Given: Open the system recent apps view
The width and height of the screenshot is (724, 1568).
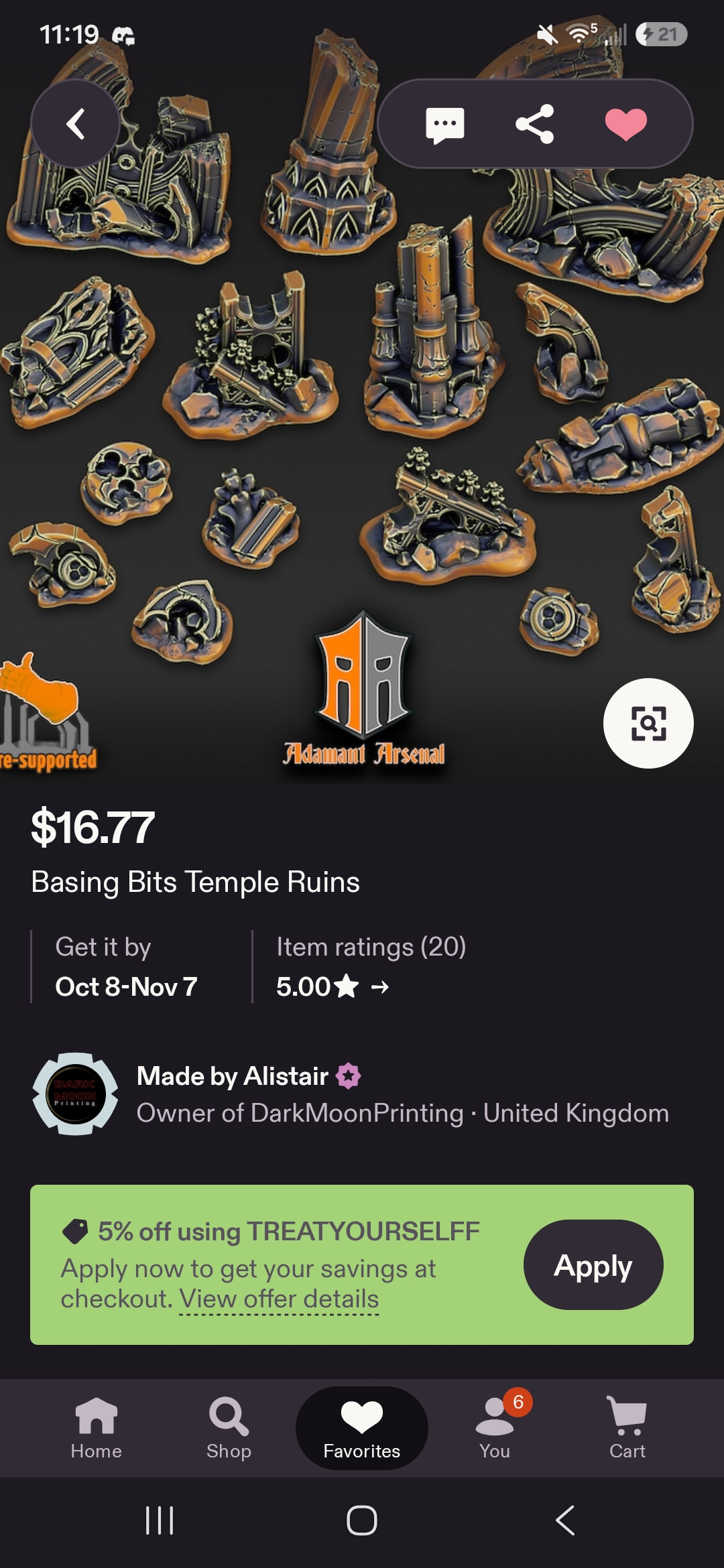Looking at the screenshot, I should (160, 1520).
